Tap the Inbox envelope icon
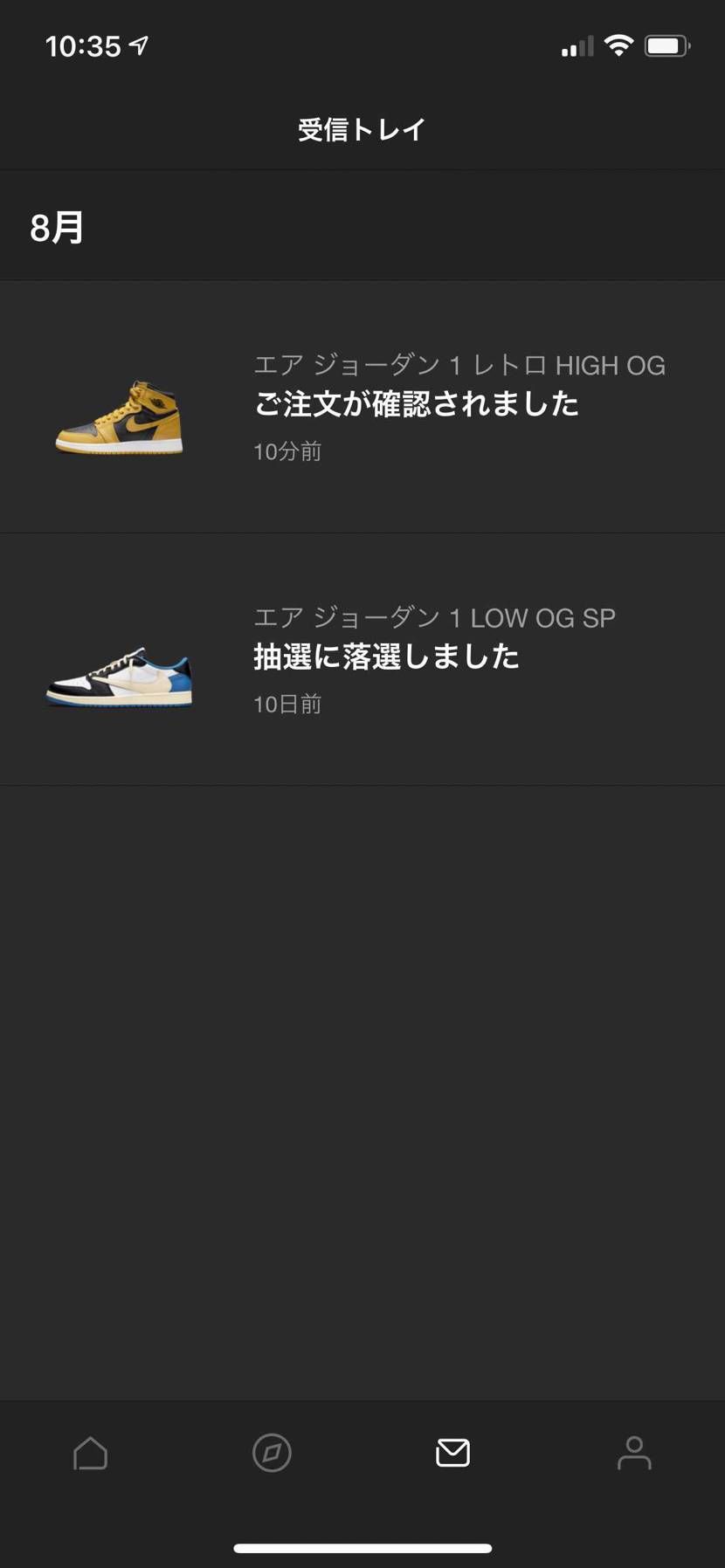The width and height of the screenshot is (725, 1568). (452, 1453)
